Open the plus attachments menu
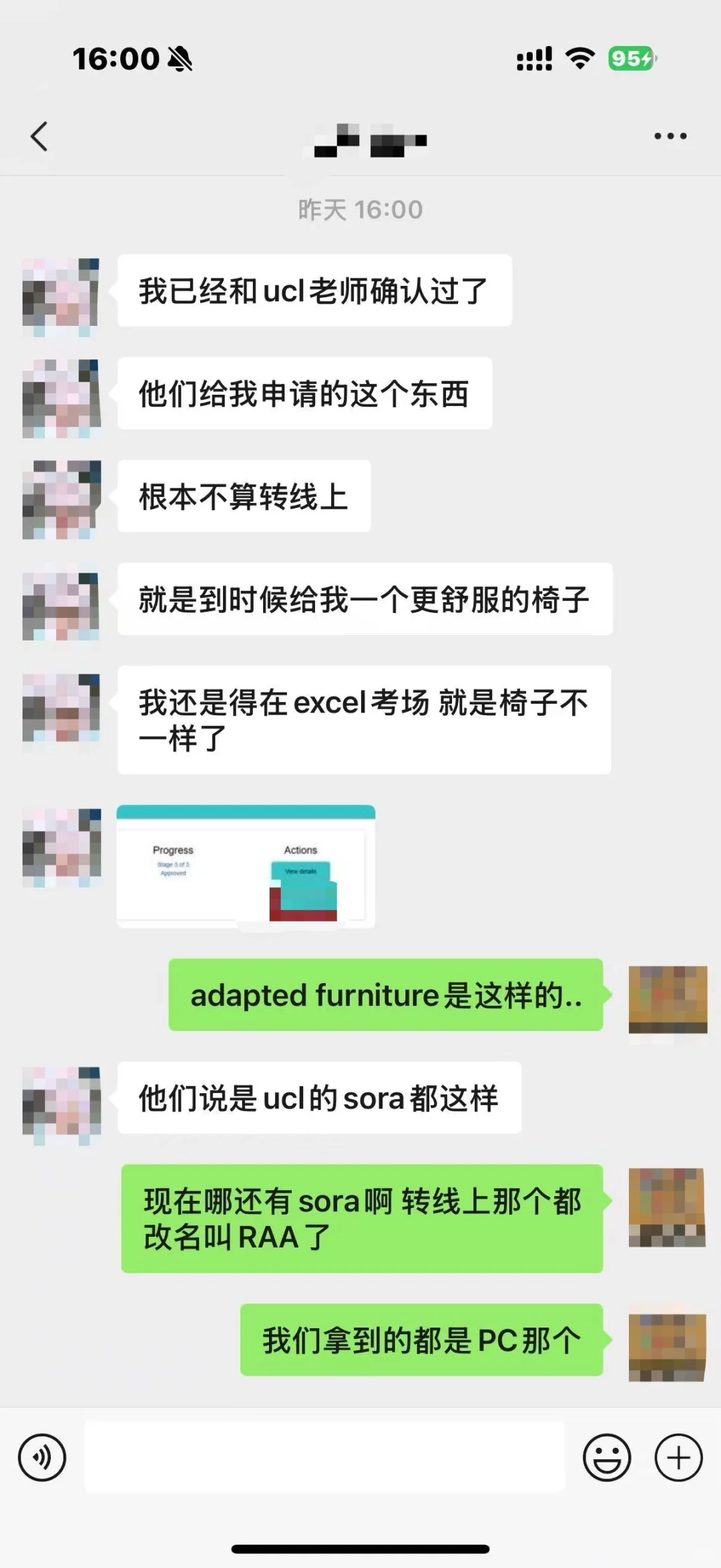The width and height of the screenshot is (721, 1568). pyautogui.click(x=678, y=1457)
